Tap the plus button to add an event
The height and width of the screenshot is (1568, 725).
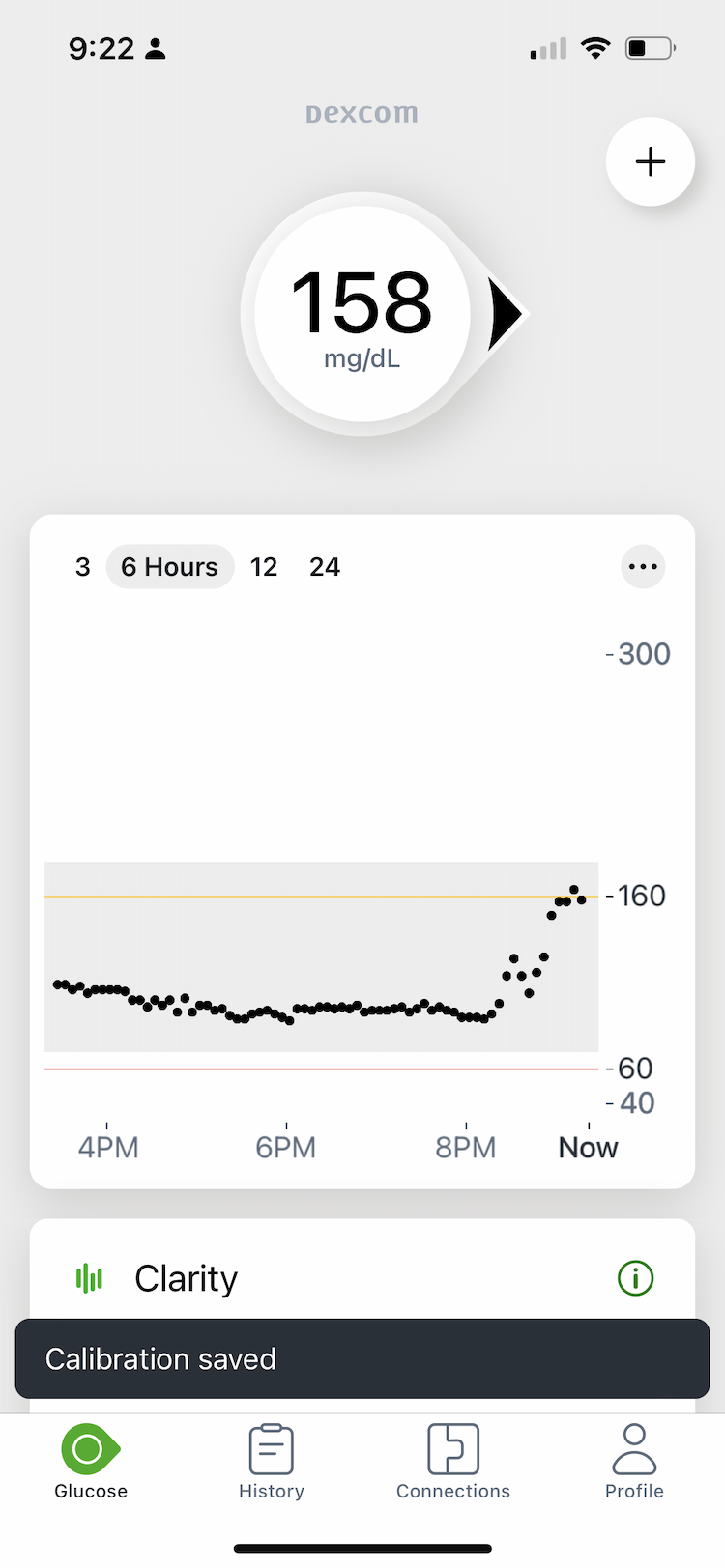point(651,161)
